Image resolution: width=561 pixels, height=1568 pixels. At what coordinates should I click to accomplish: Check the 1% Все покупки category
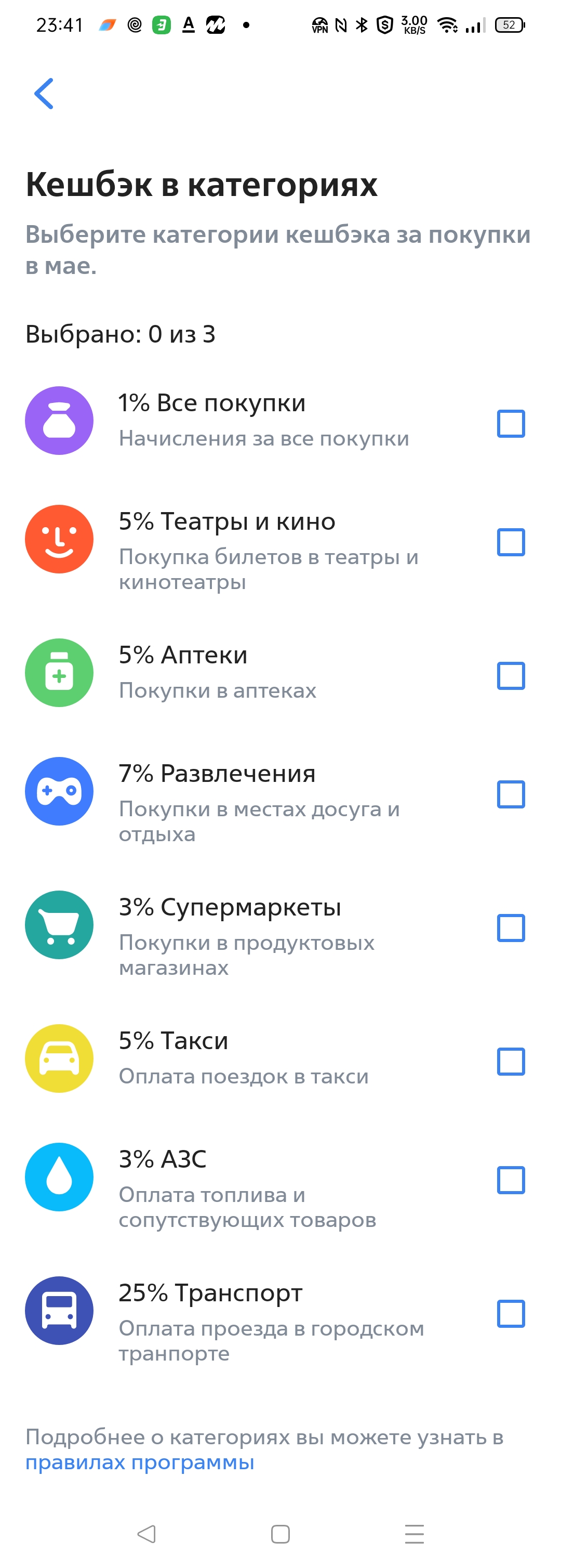click(511, 424)
